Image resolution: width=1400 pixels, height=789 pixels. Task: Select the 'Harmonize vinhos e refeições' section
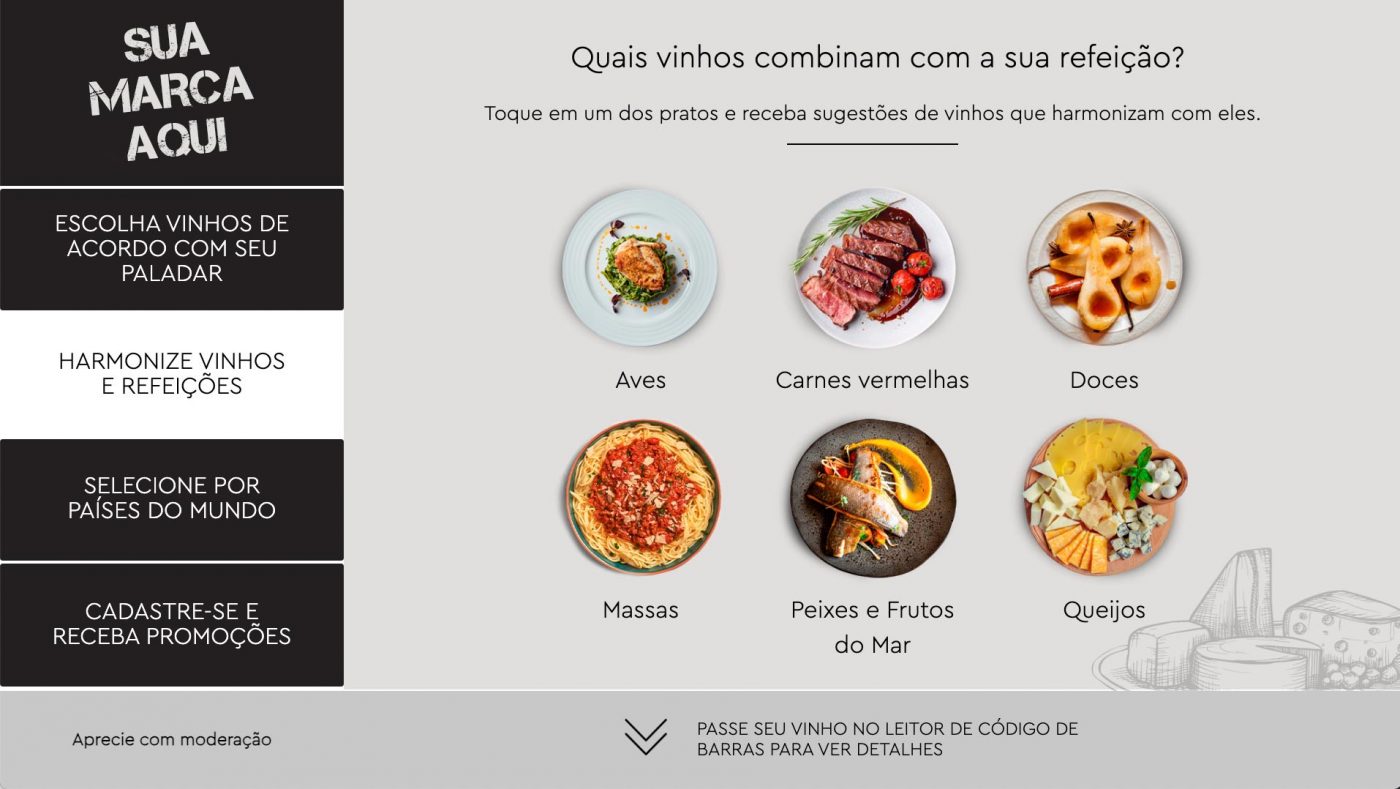click(x=171, y=374)
